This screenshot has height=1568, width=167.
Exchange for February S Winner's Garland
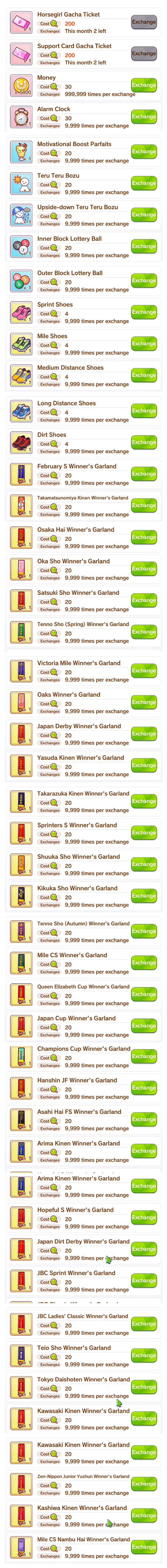[x=144, y=474]
